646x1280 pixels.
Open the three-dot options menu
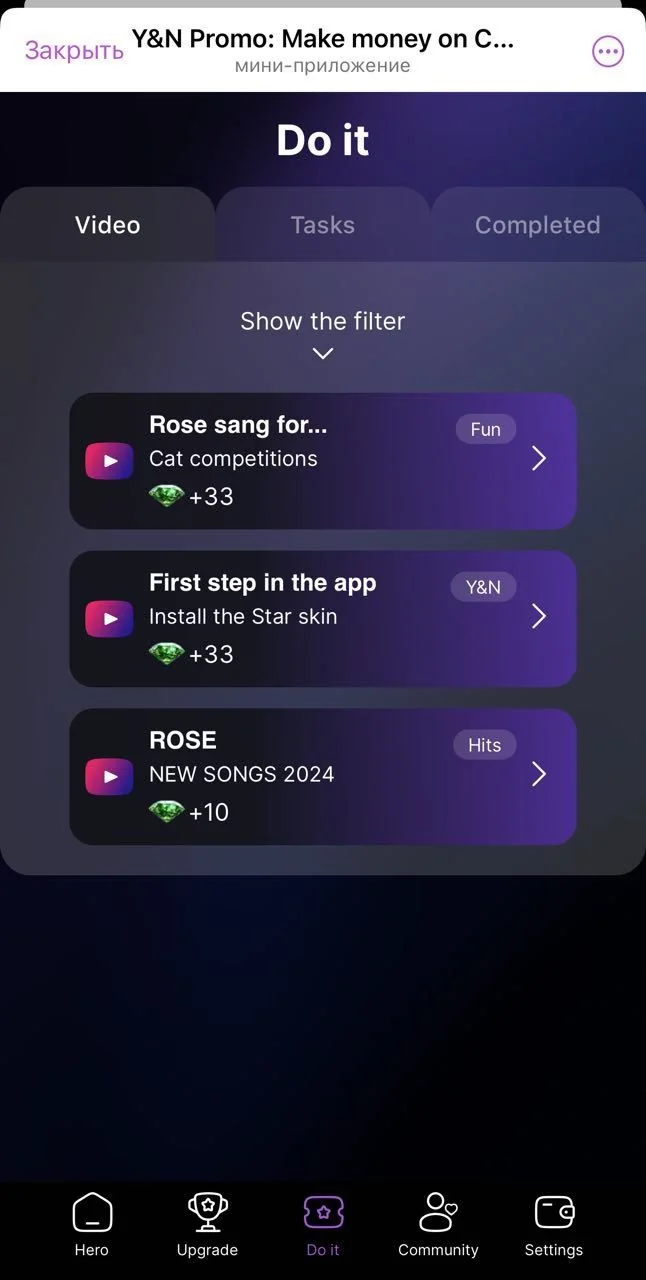(x=608, y=52)
